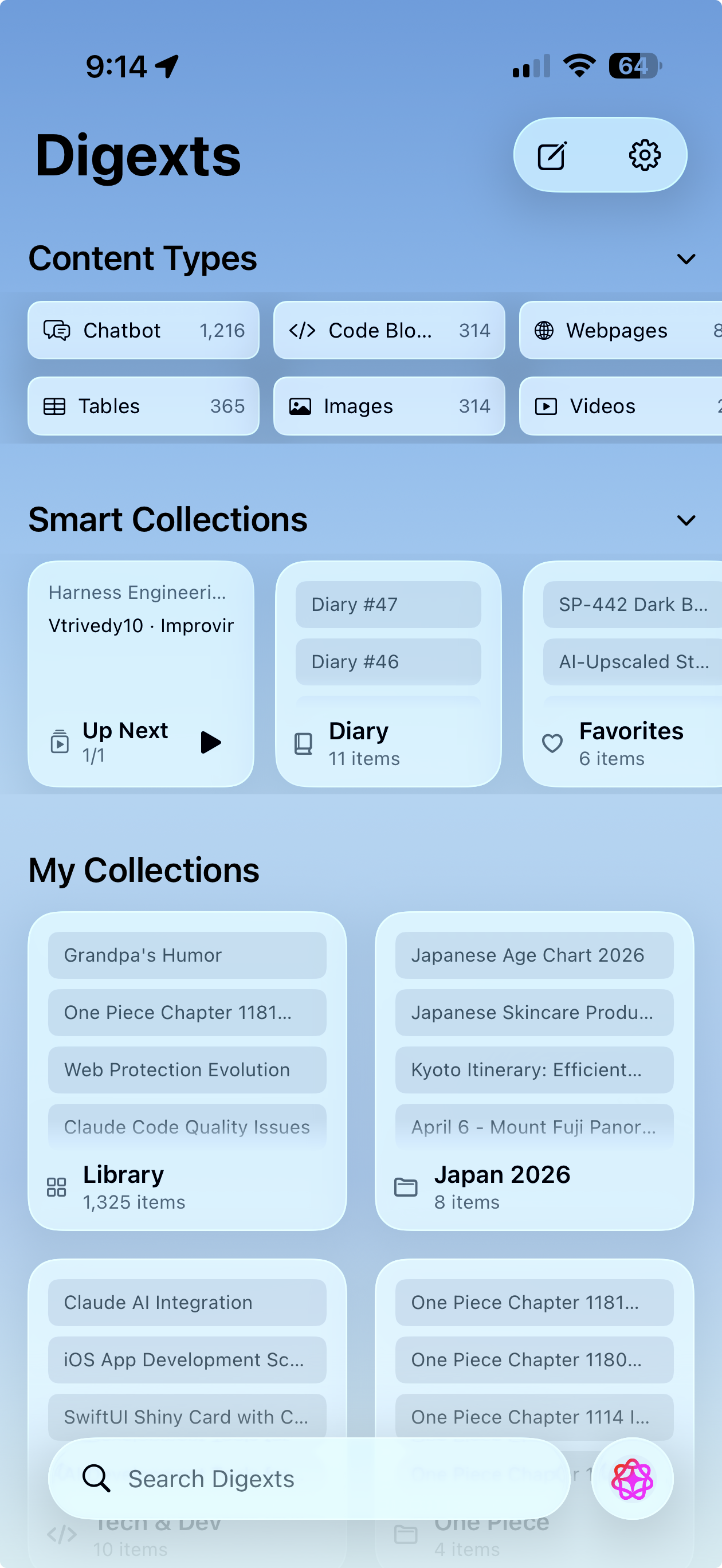Tap the Search Digexts field
Image resolution: width=722 pixels, height=1568 pixels.
click(x=309, y=1479)
